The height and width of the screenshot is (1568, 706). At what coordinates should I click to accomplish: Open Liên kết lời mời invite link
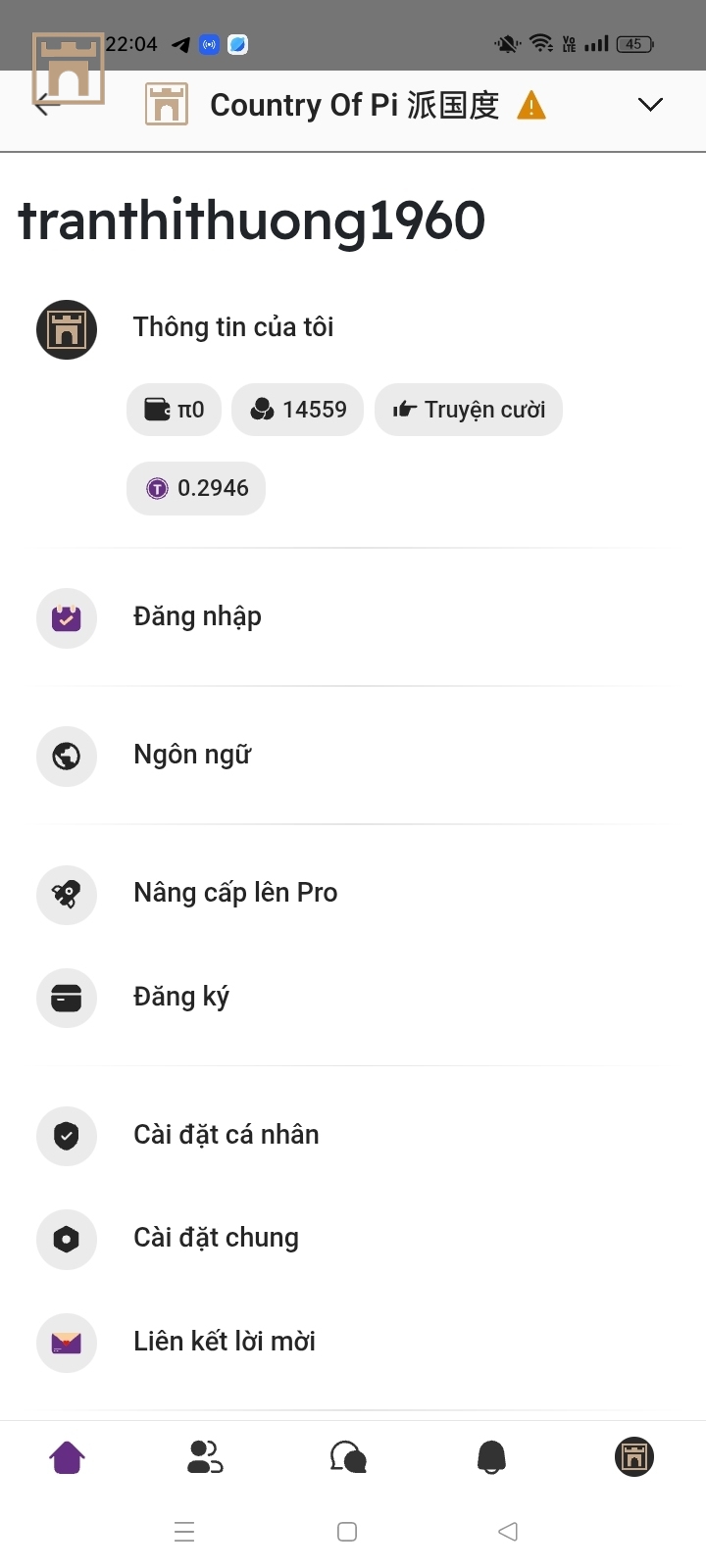coord(225,1342)
